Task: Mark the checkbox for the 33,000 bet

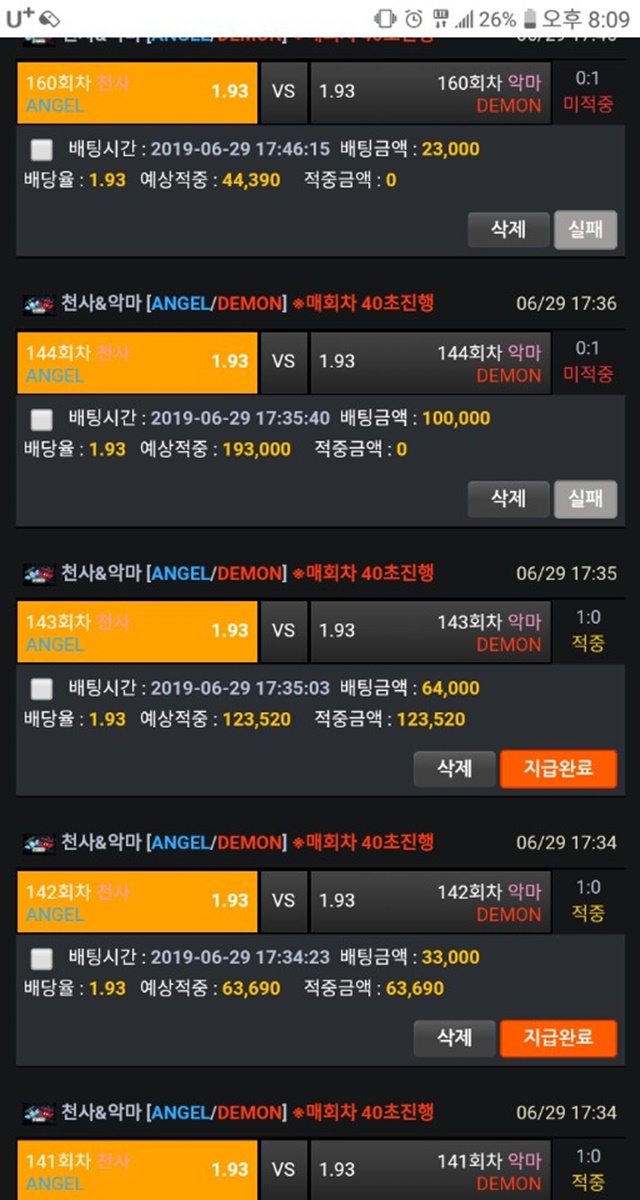Action: (x=42, y=959)
